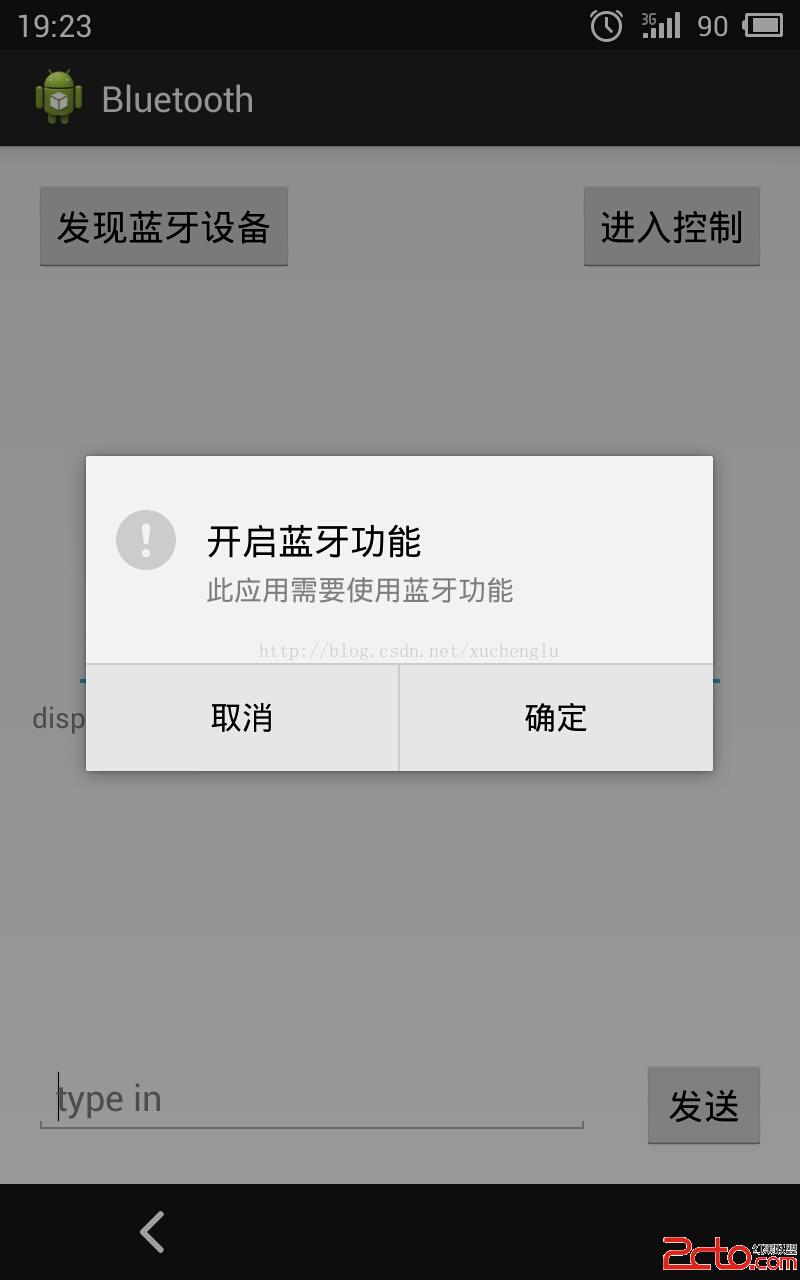Viewport: 800px width, 1280px height.
Task: Open 进入控制 control screen
Action: pos(671,227)
